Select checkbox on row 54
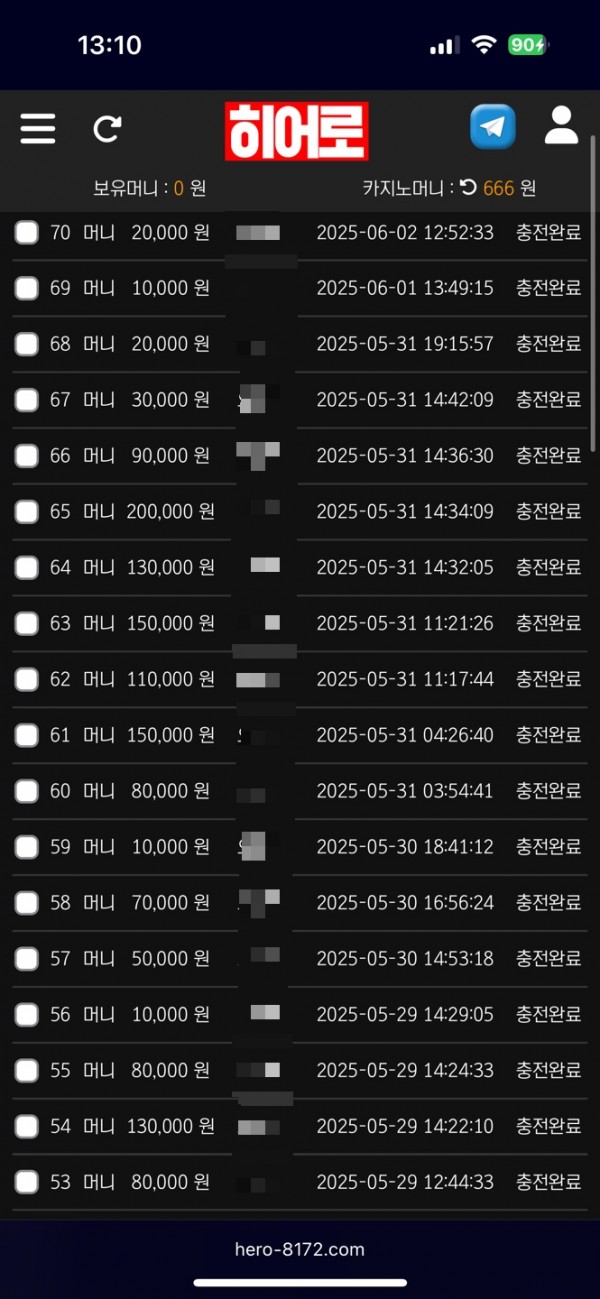This screenshot has width=600, height=1299. point(27,1127)
